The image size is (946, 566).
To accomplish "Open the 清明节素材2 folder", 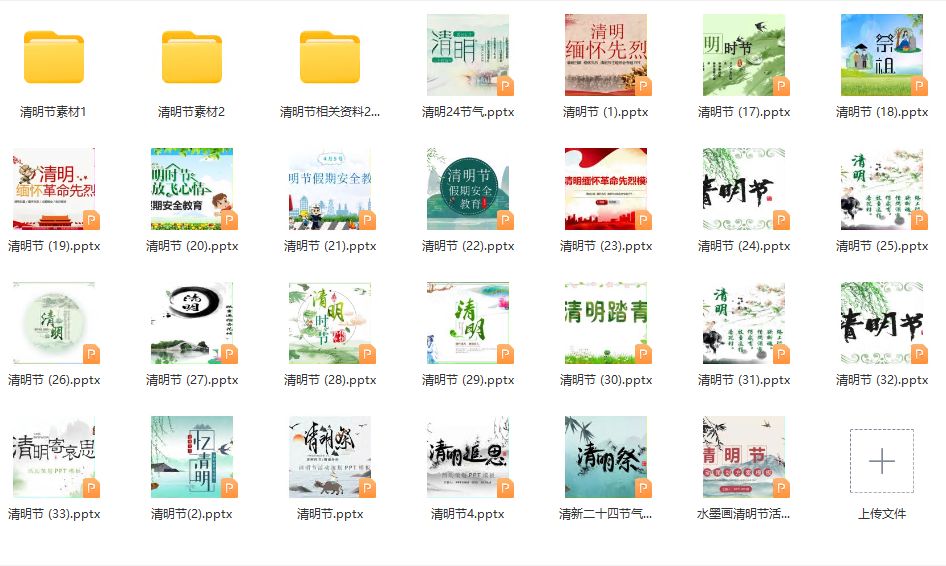I will coord(192,57).
